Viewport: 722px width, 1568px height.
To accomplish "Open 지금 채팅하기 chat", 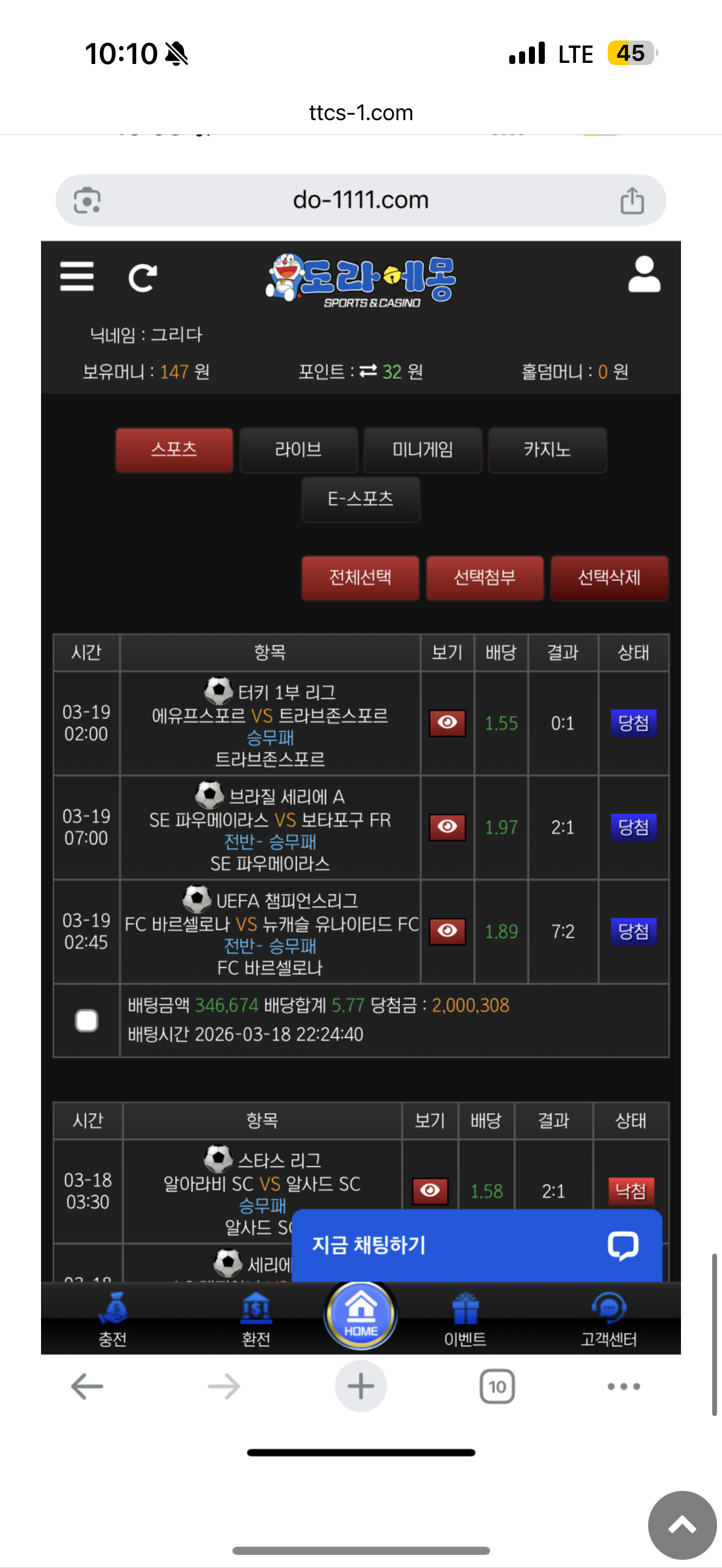I will 476,1245.
